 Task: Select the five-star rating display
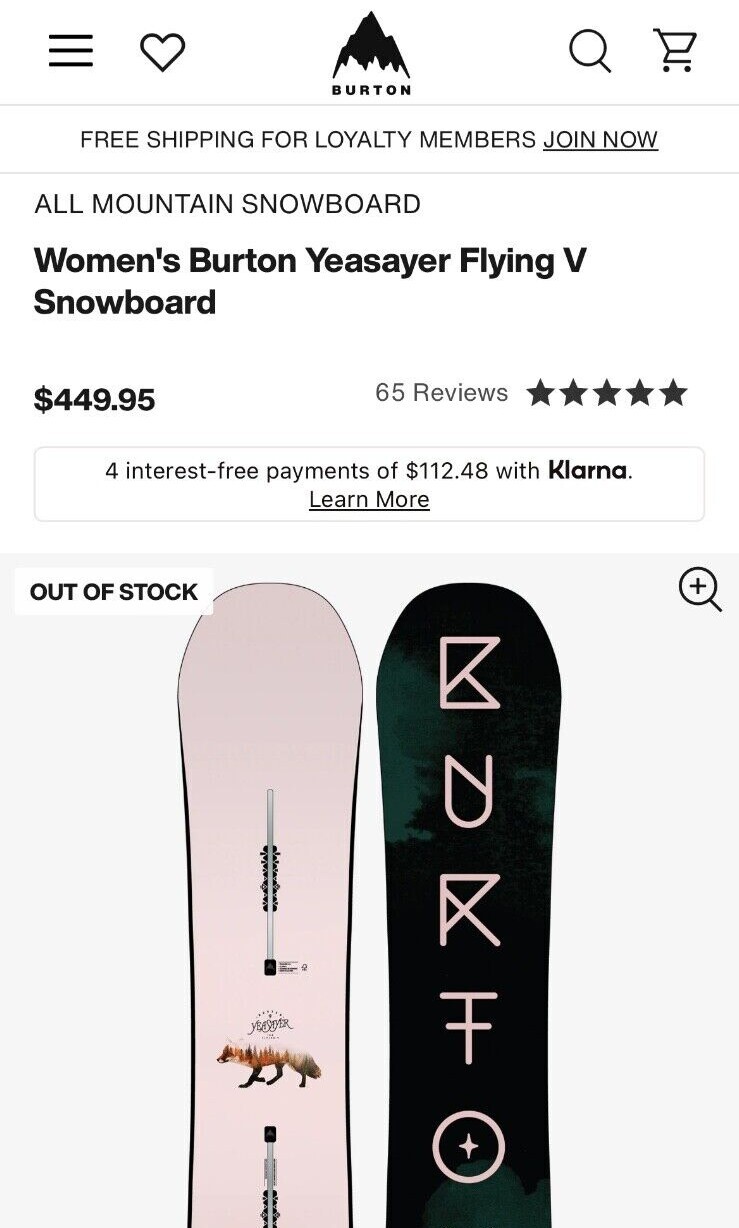(x=606, y=393)
